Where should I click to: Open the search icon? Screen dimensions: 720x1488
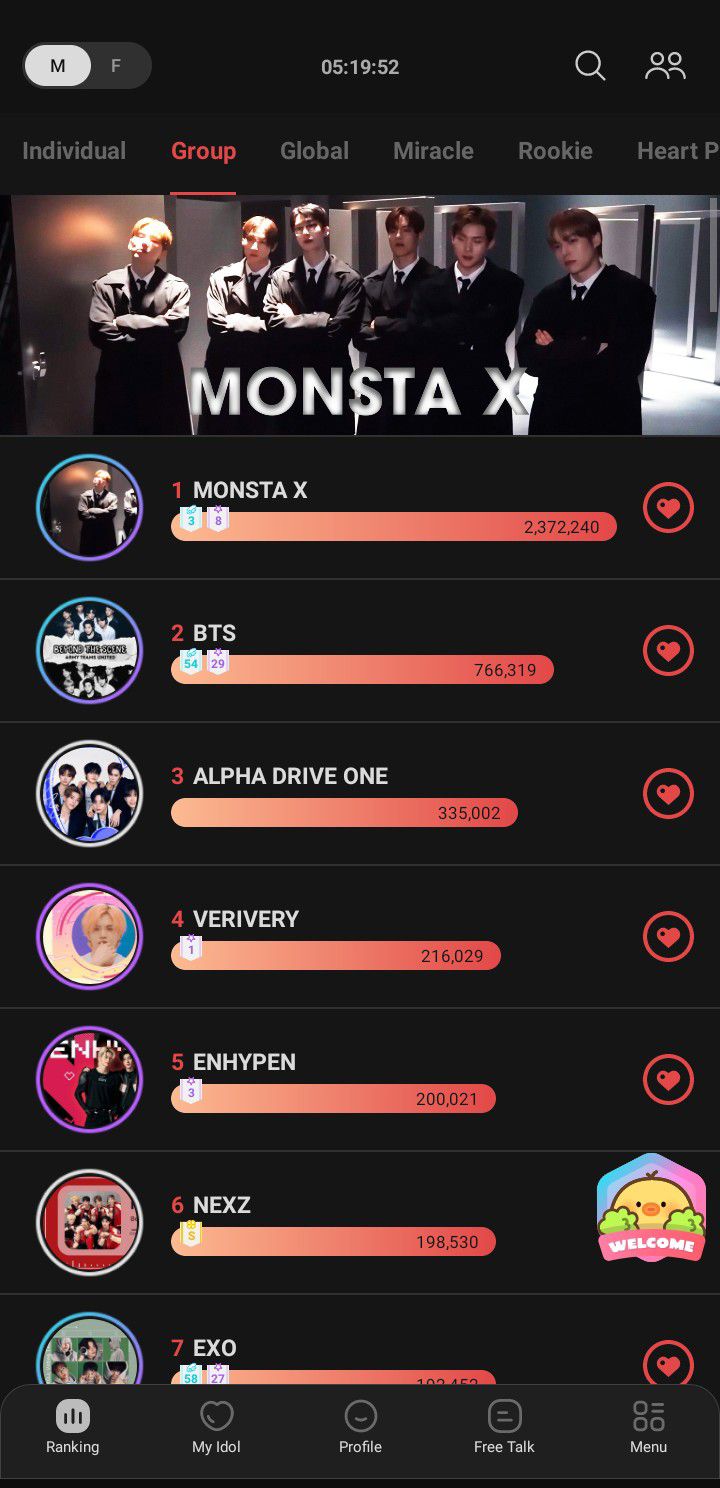pyautogui.click(x=590, y=66)
